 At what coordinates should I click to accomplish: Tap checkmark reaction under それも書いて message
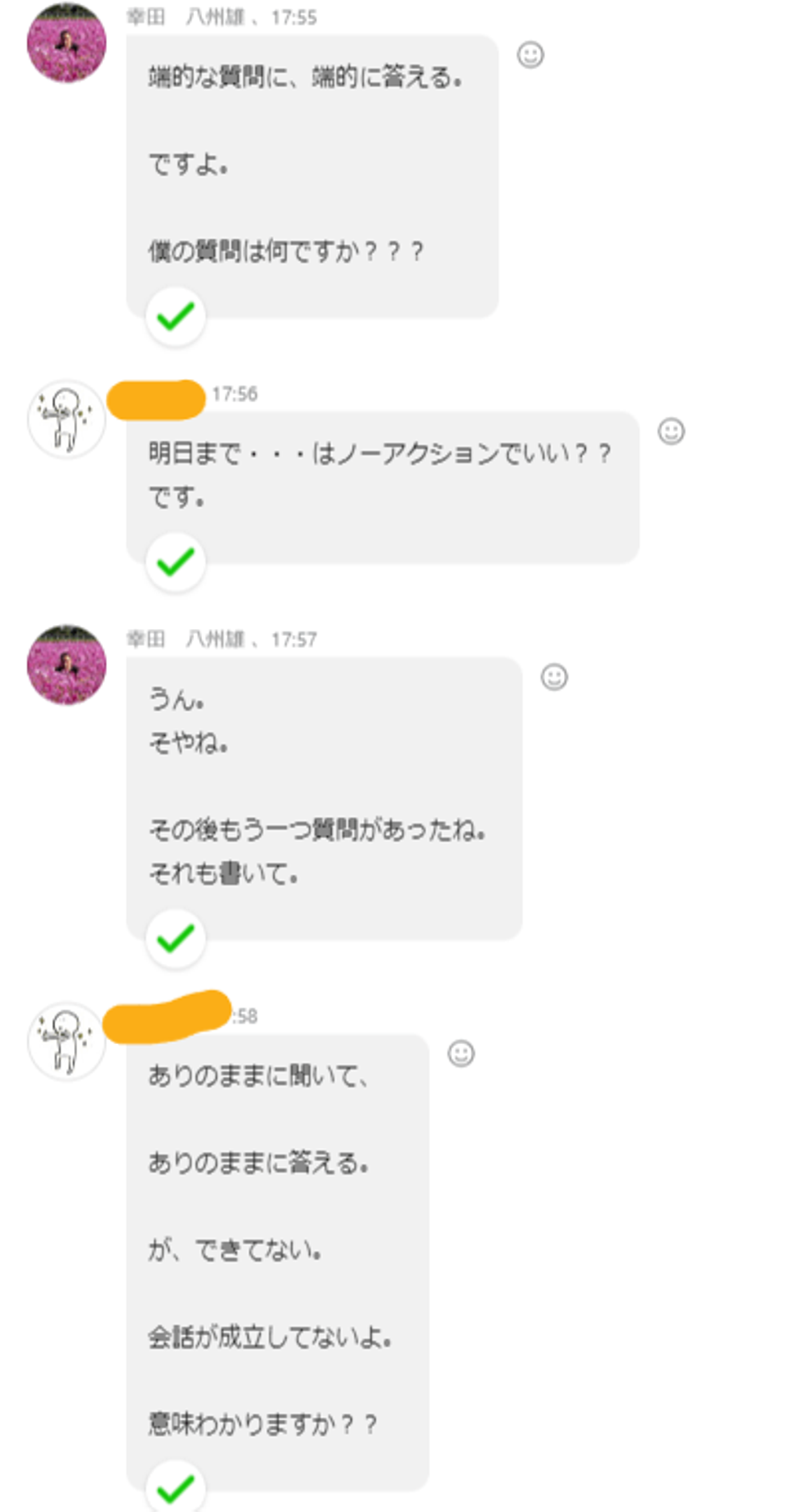point(176,938)
